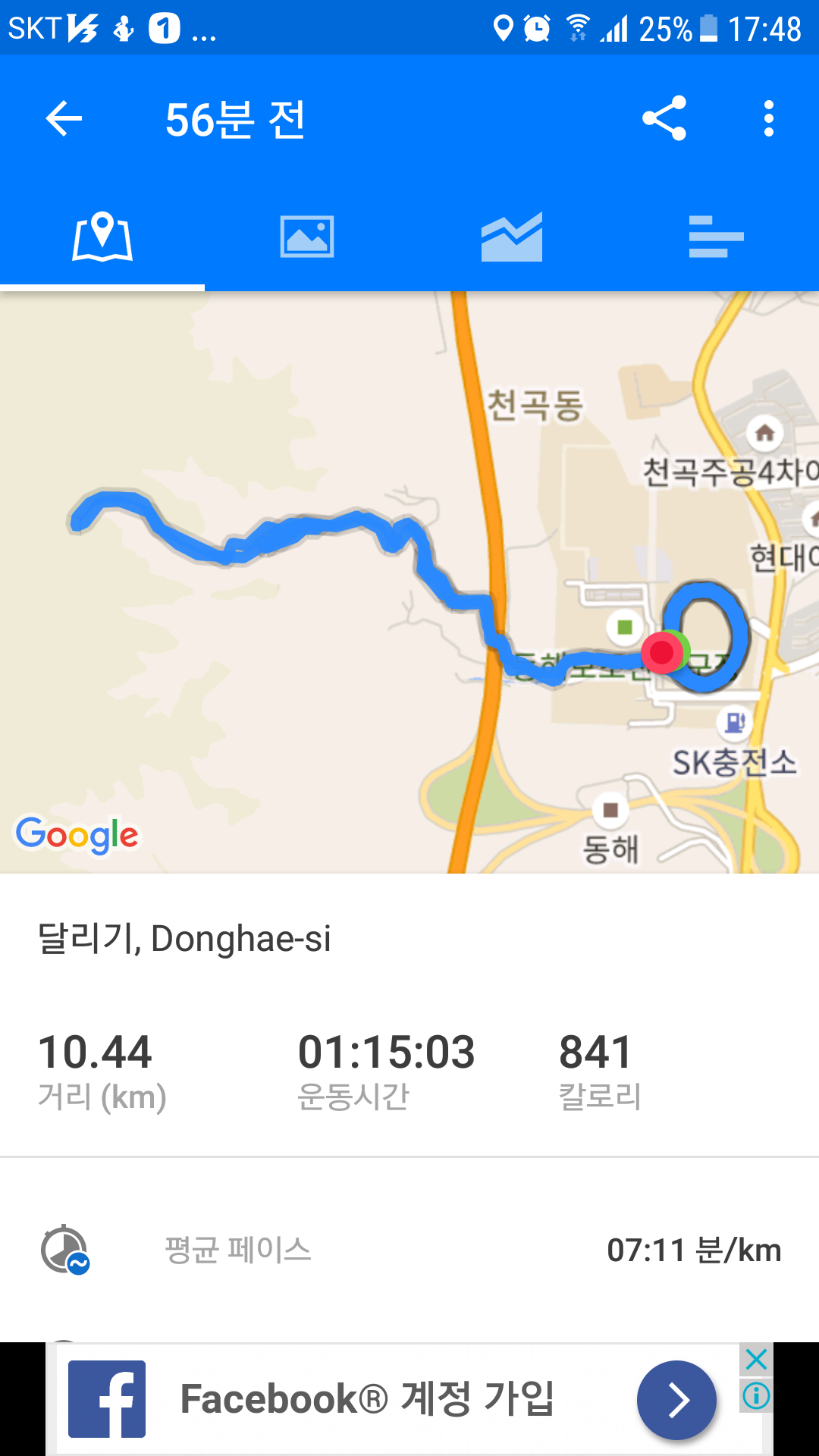Close the Facebook ad banner
Image resolution: width=819 pixels, height=1456 pixels.
756,1360
